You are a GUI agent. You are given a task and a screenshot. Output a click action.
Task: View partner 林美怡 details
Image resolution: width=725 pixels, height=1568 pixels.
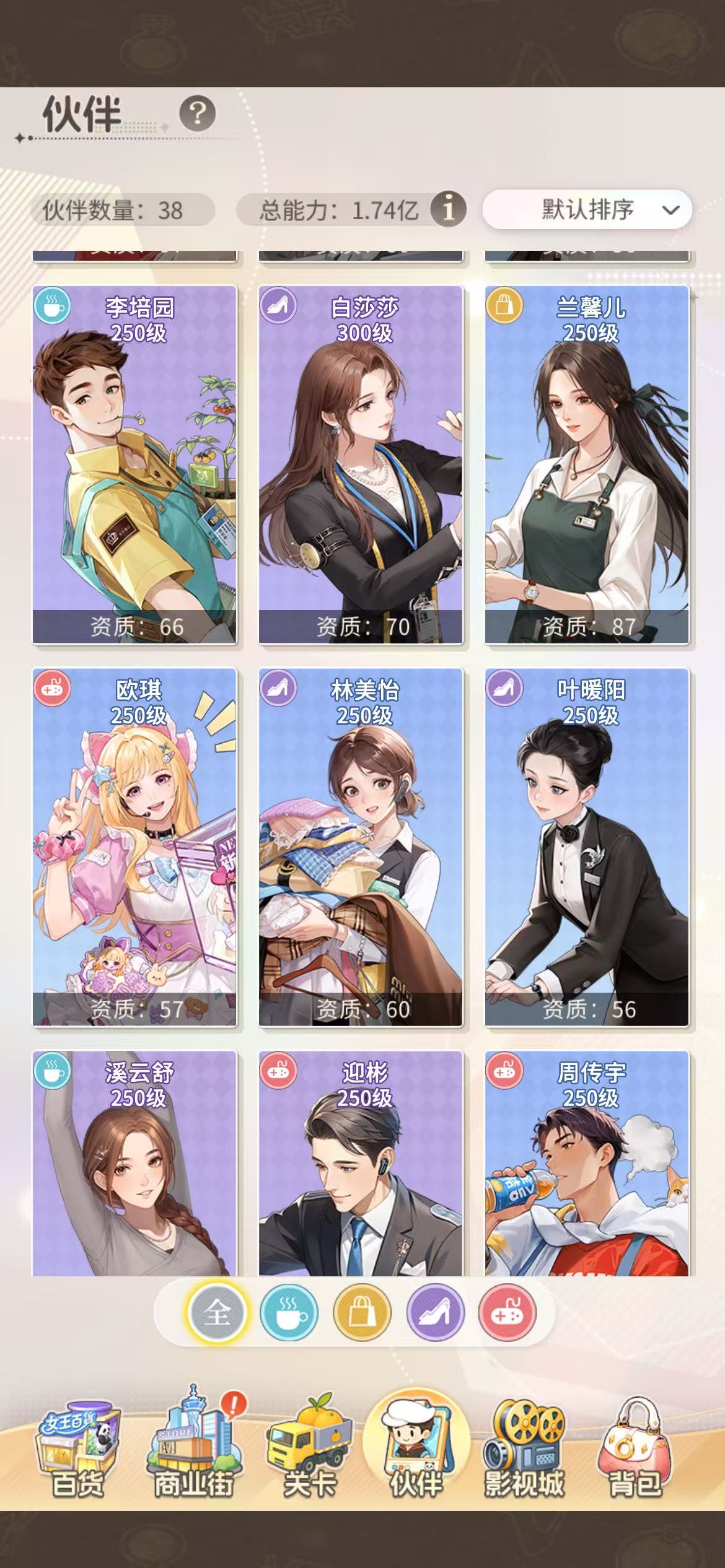click(x=361, y=847)
